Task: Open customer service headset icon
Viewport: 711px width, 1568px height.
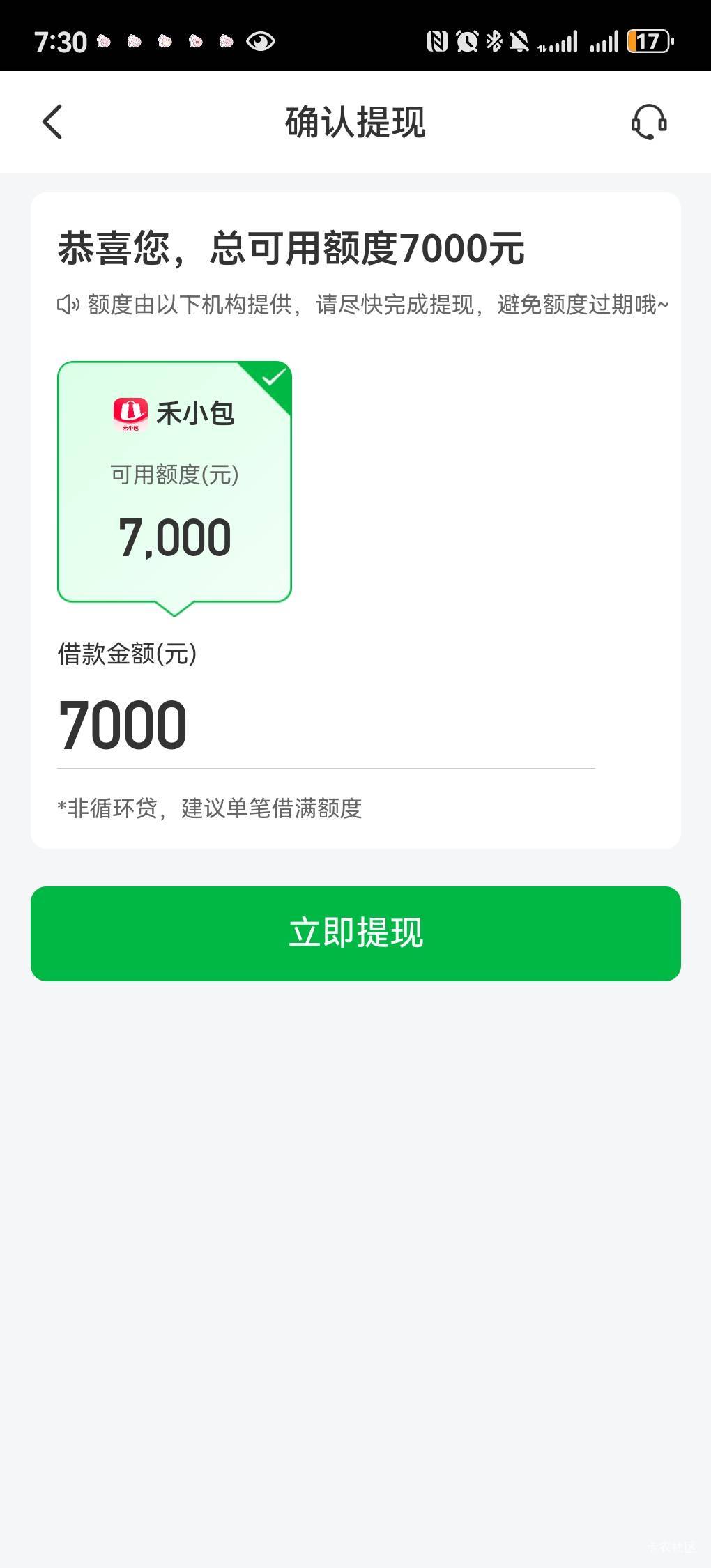Action: [x=649, y=122]
